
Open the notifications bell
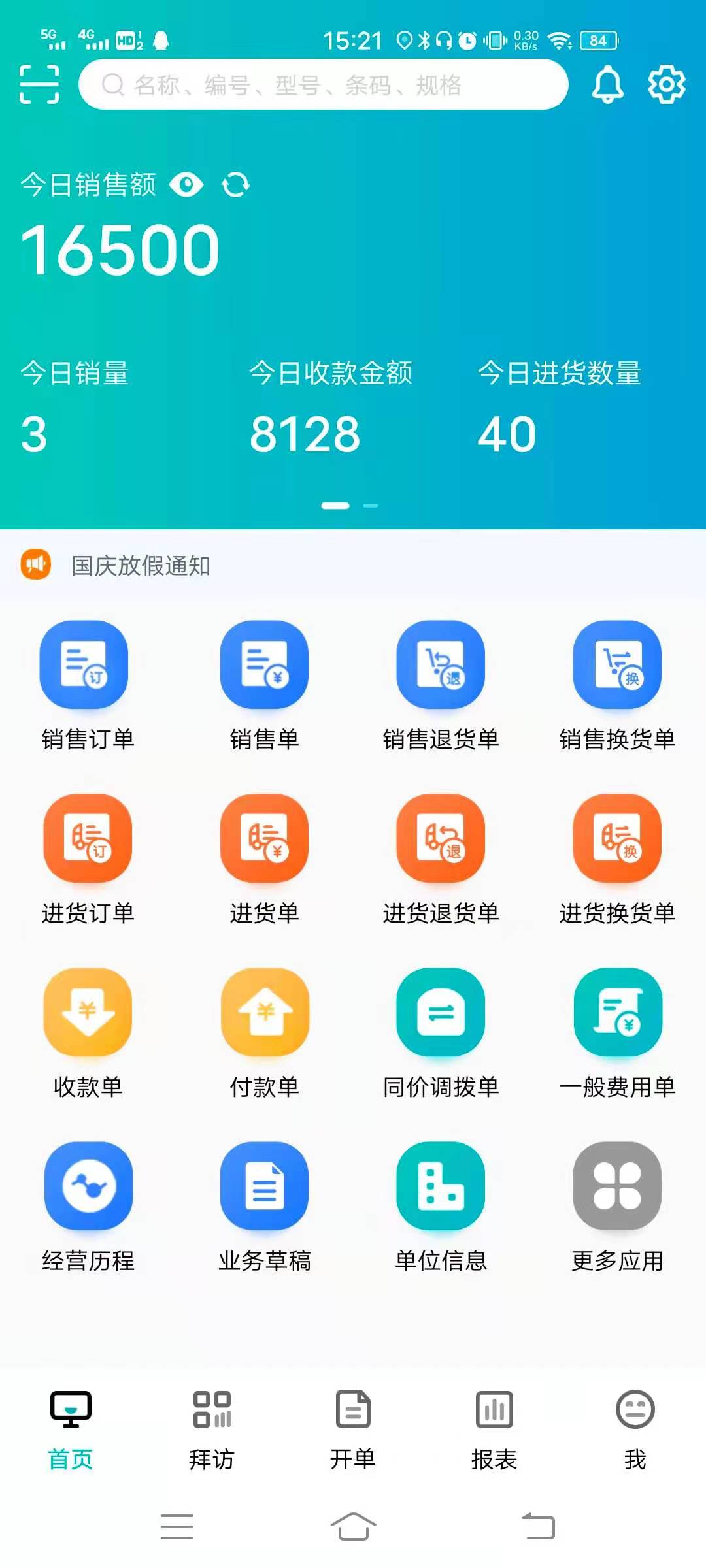[x=607, y=84]
